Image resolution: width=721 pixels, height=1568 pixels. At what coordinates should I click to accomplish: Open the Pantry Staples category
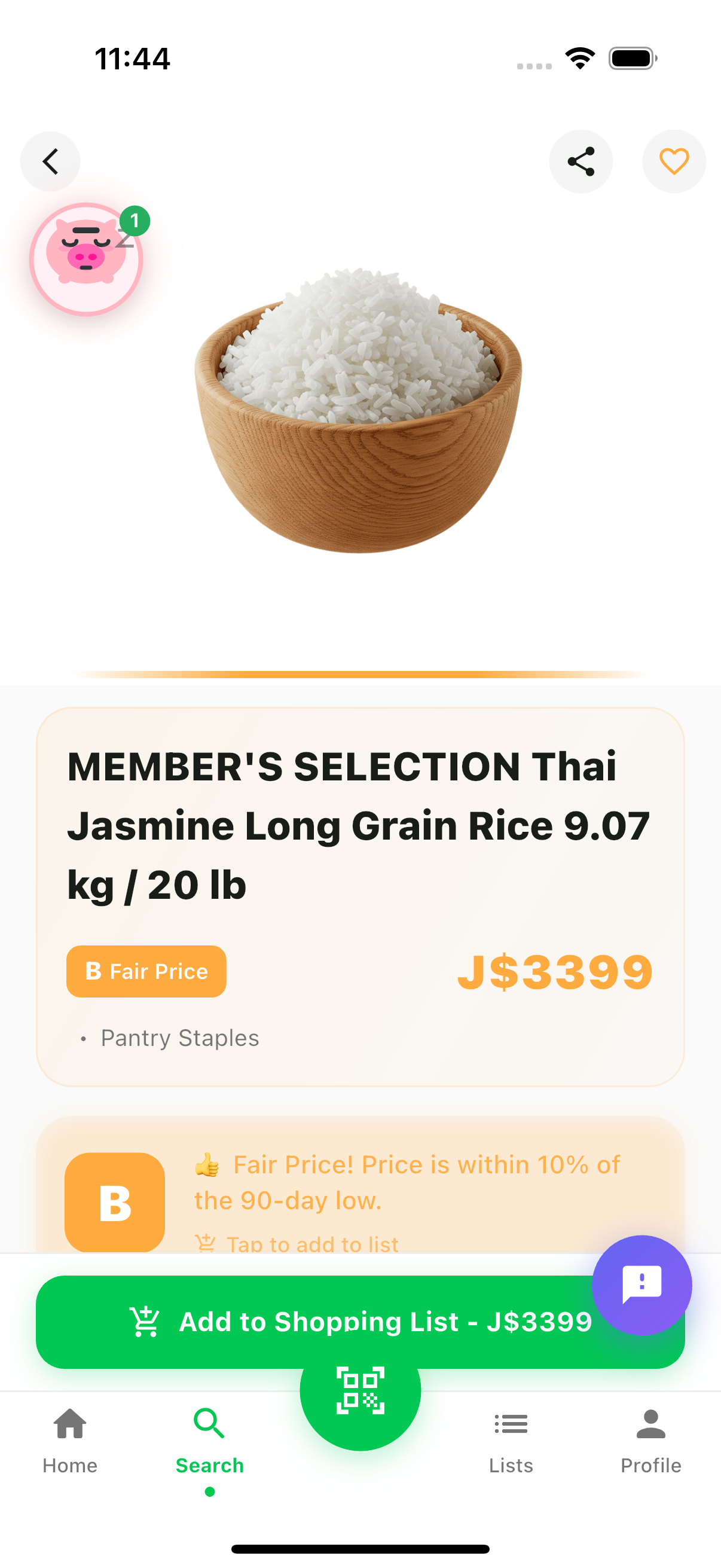(x=180, y=1038)
